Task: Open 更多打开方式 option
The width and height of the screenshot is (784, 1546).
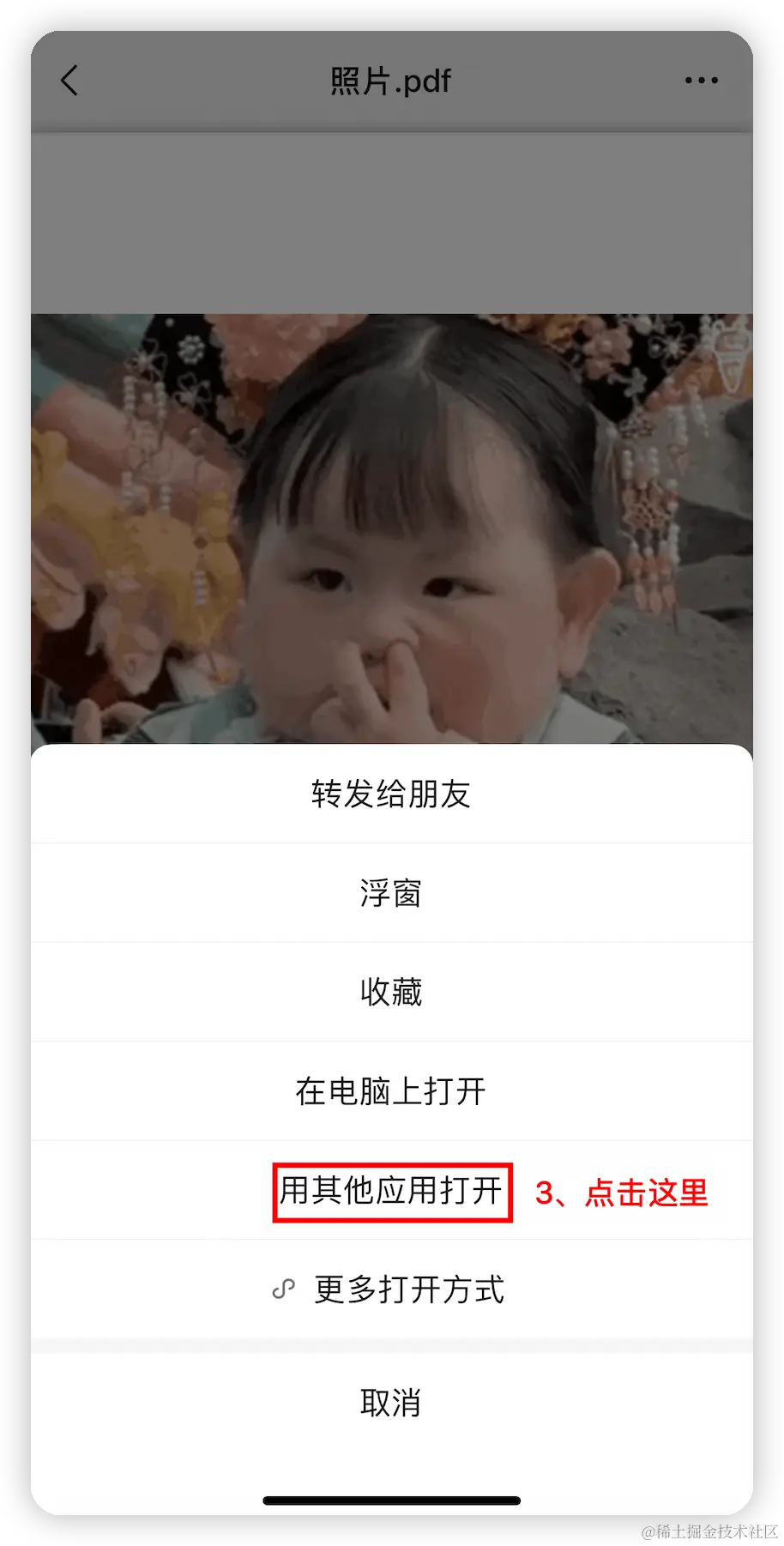Action: click(x=391, y=1289)
